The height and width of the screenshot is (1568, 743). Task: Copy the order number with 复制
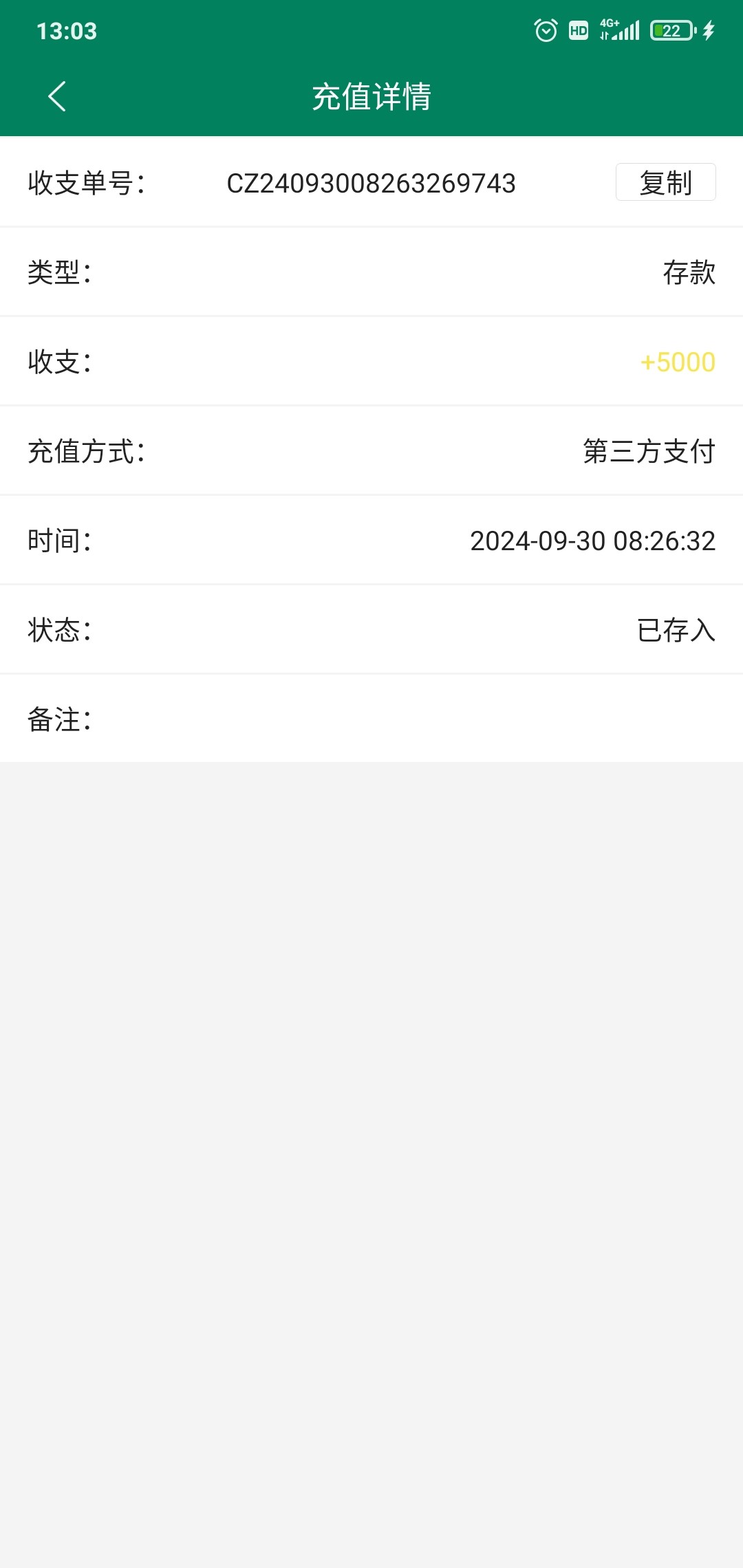[x=665, y=182]
